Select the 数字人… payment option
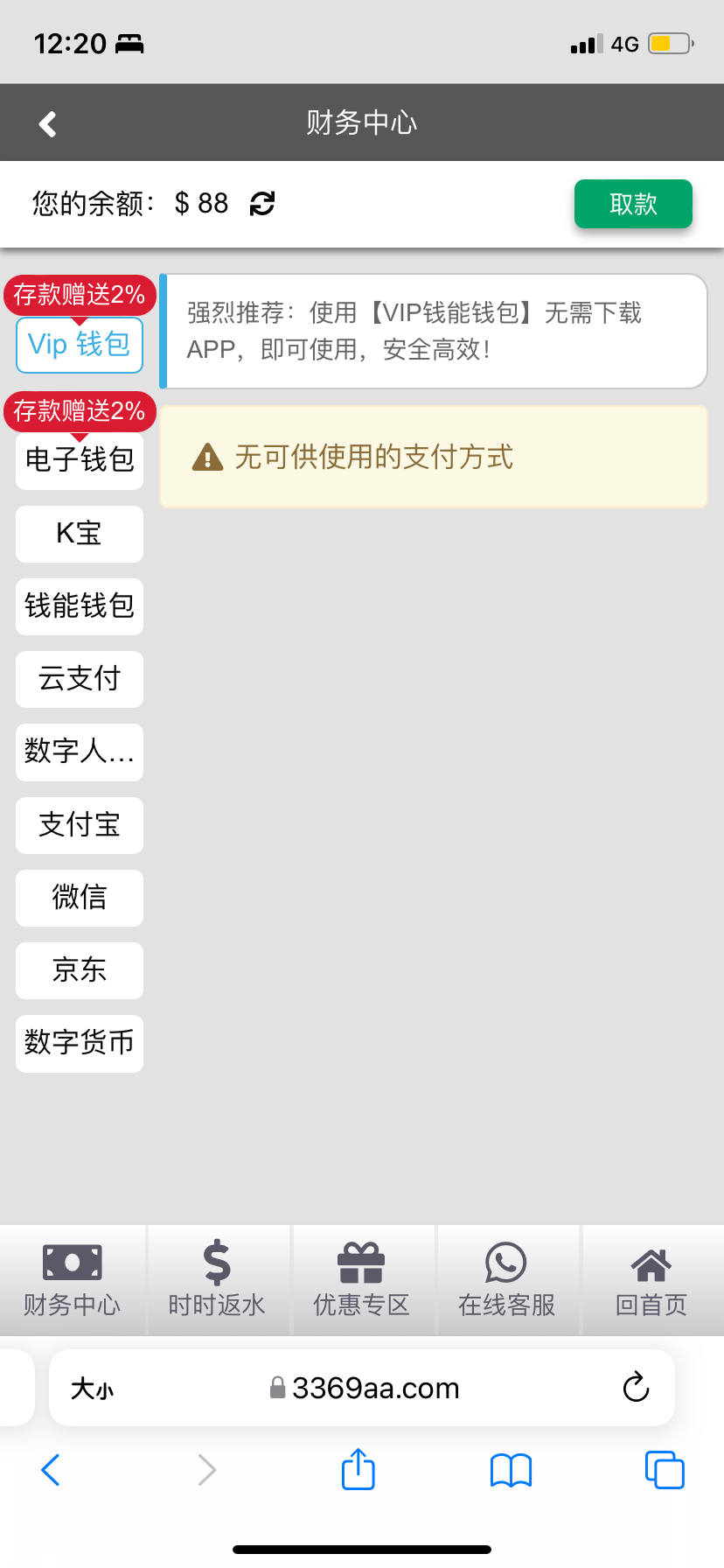 [x=79, y=752]
